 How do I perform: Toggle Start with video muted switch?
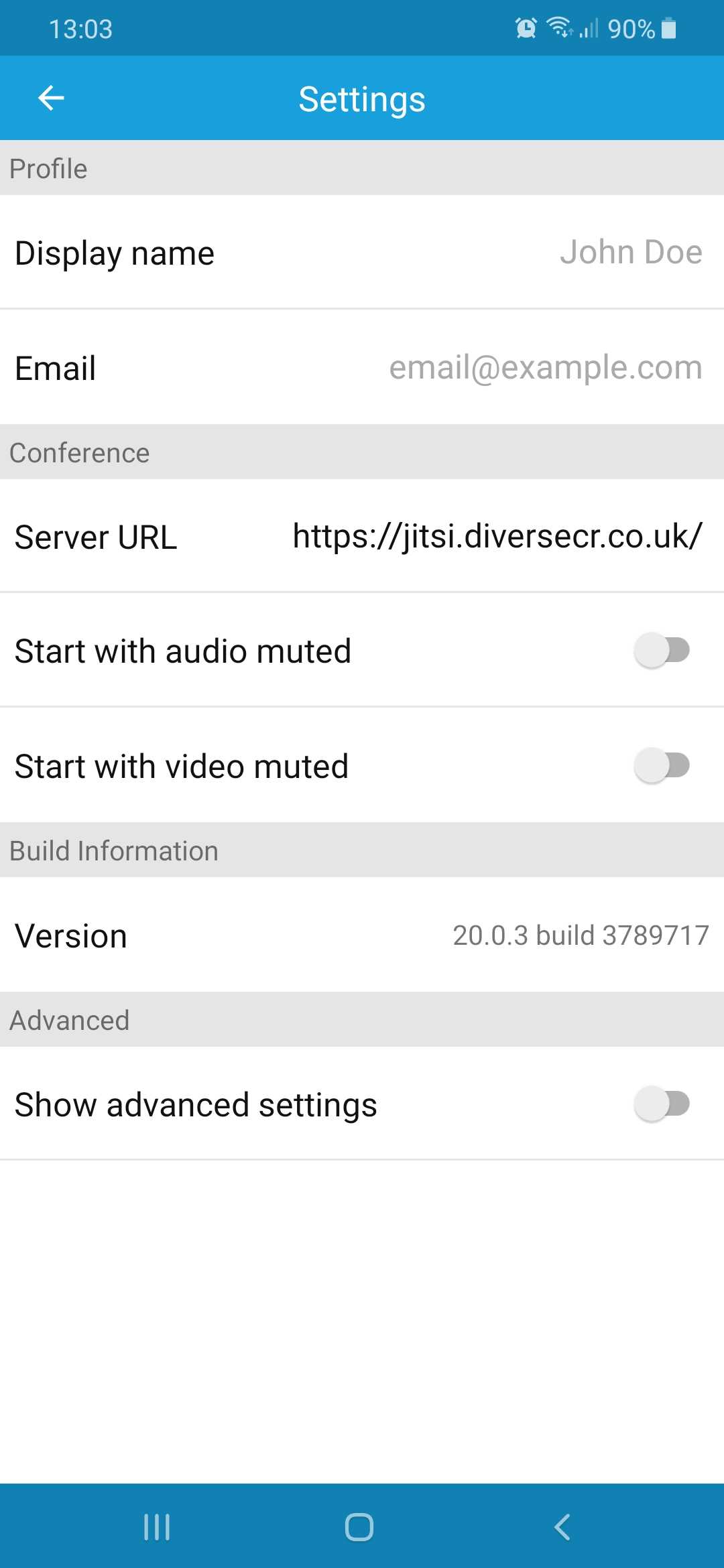pyautogui.click(x=662, y=766)
